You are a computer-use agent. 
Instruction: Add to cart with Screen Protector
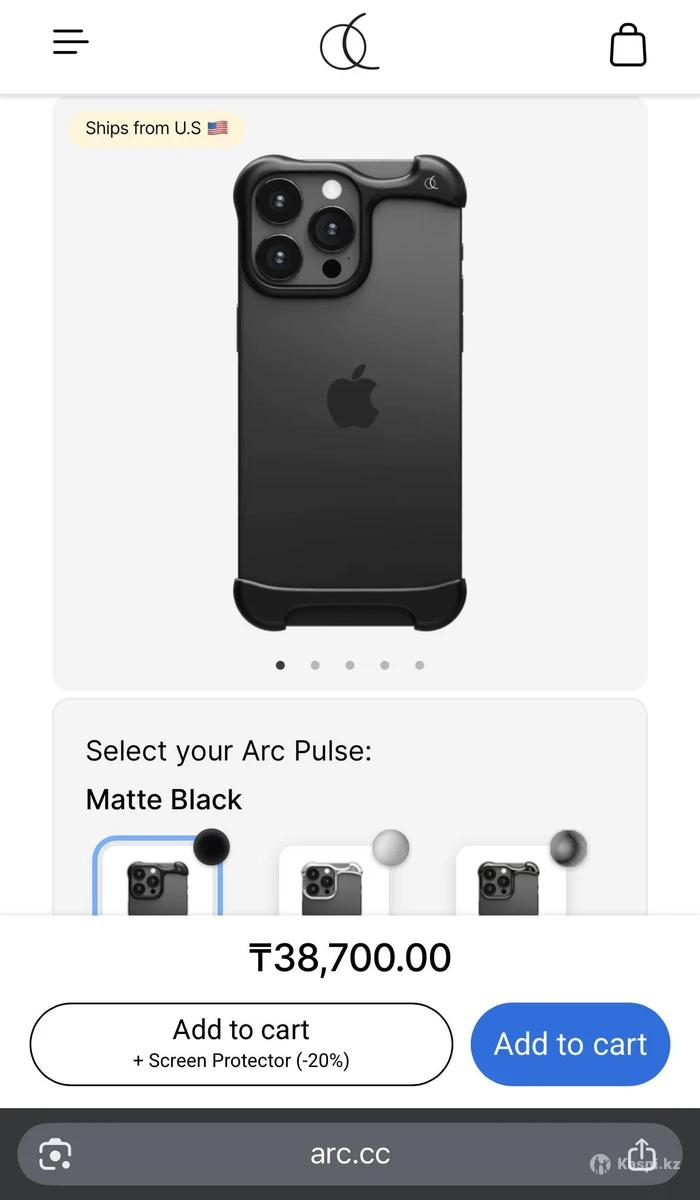[241, 1044]
